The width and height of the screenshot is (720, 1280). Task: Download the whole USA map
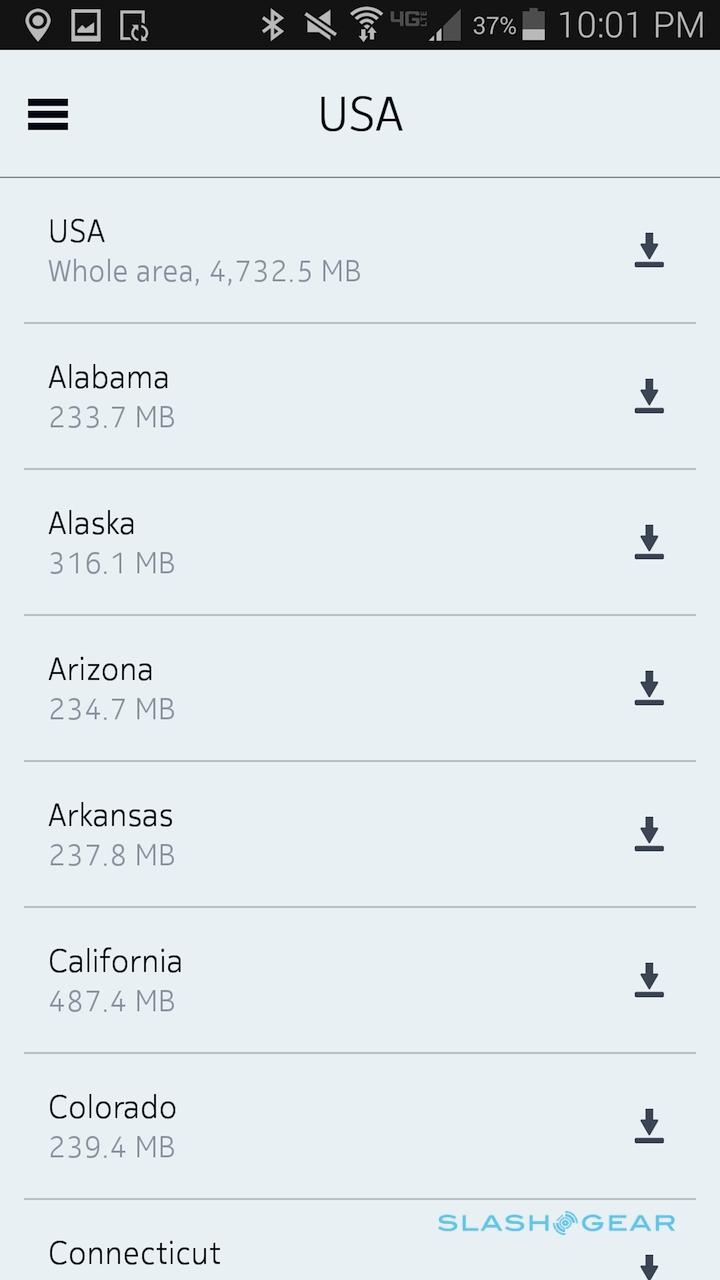pos(649,250)
